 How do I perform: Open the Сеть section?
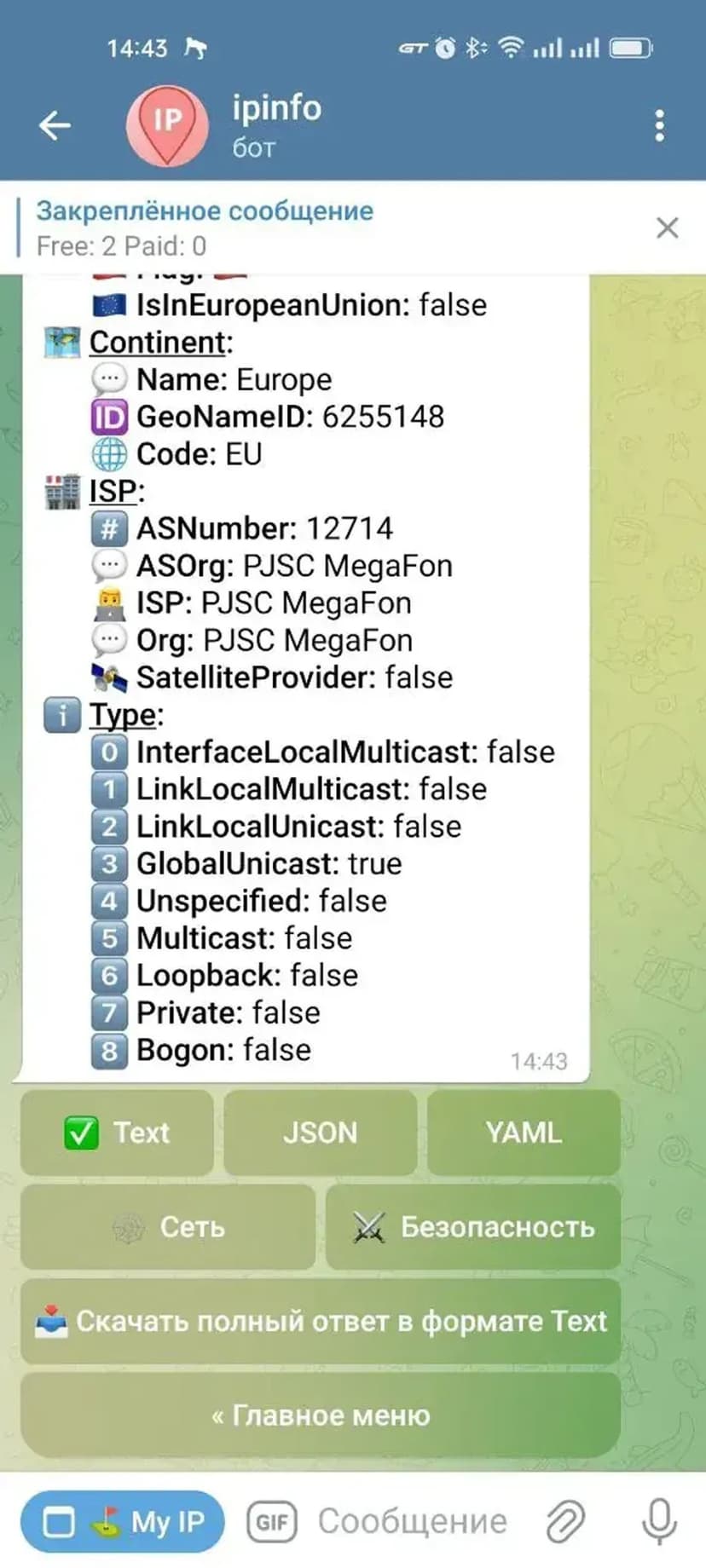pos(168,1227)
